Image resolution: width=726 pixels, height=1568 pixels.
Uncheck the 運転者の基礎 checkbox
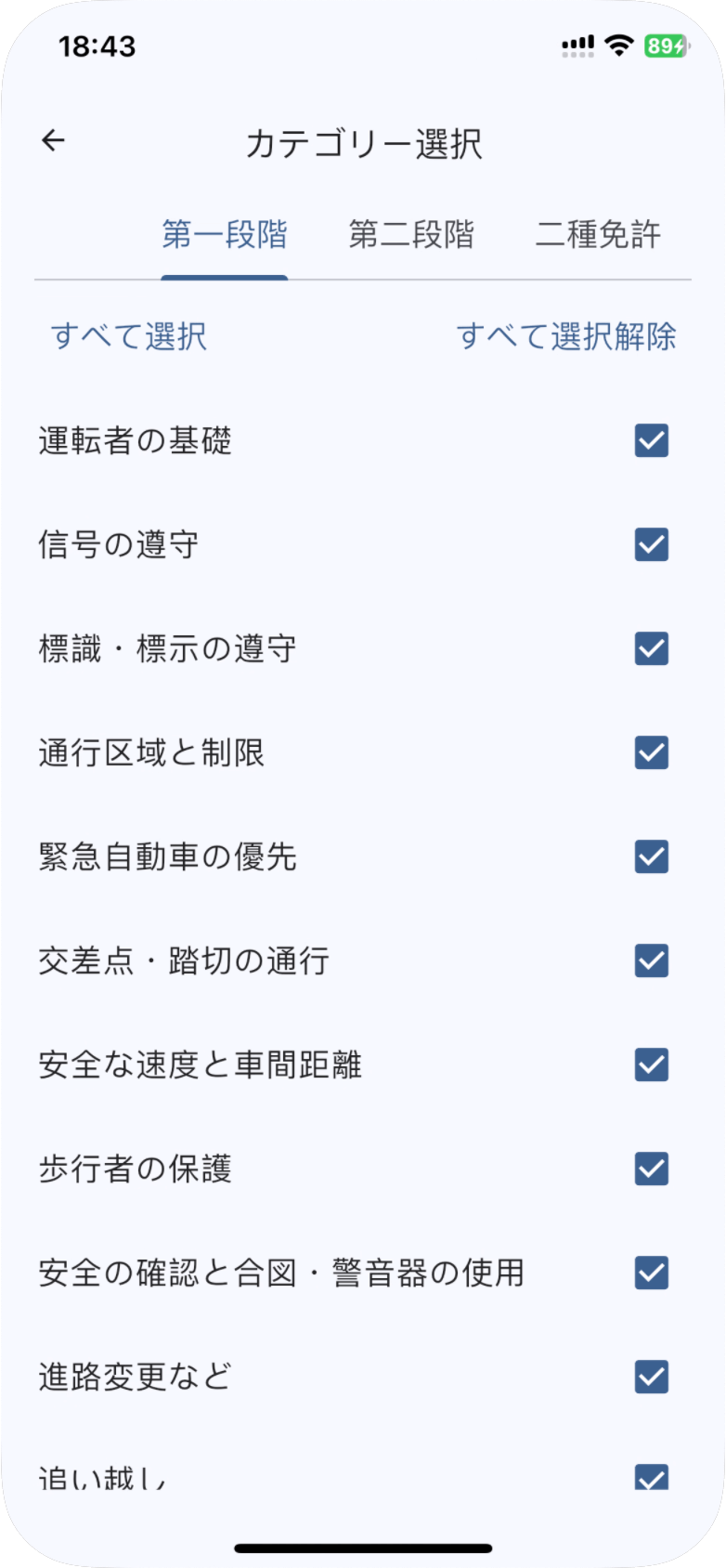coord(652,440)
